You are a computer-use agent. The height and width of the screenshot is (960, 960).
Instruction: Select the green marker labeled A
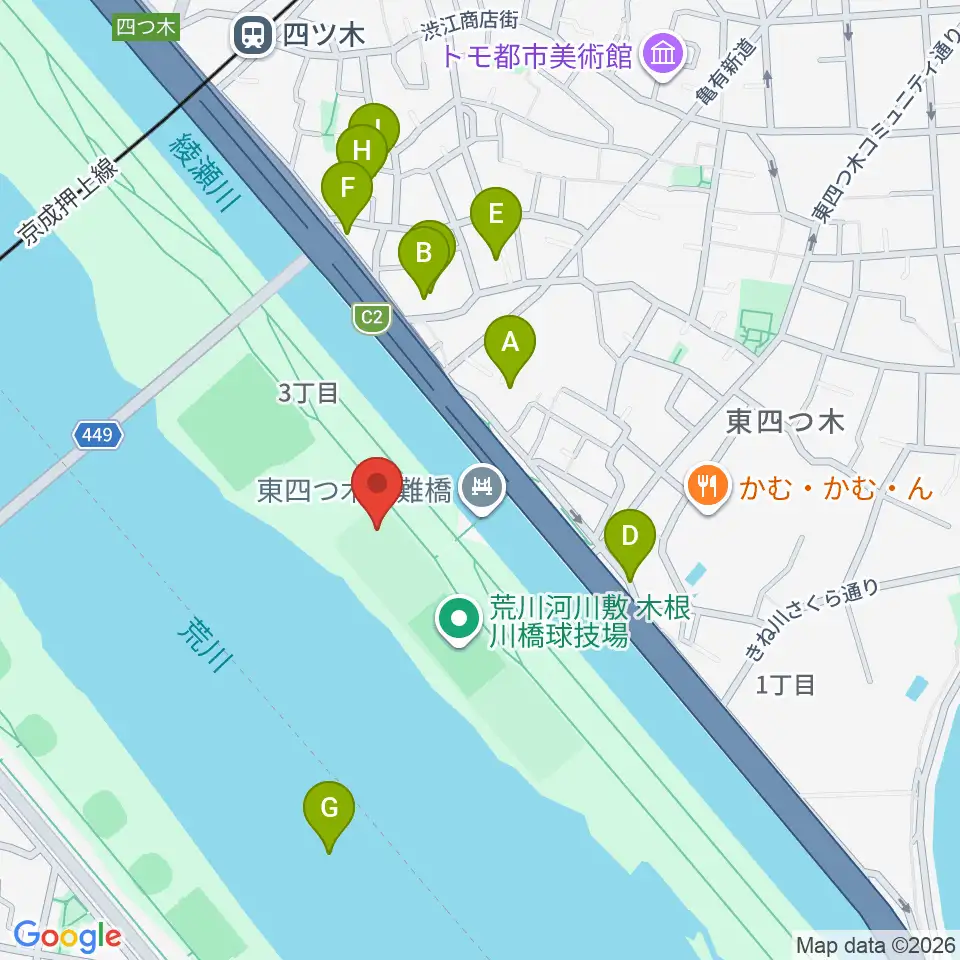509,351
